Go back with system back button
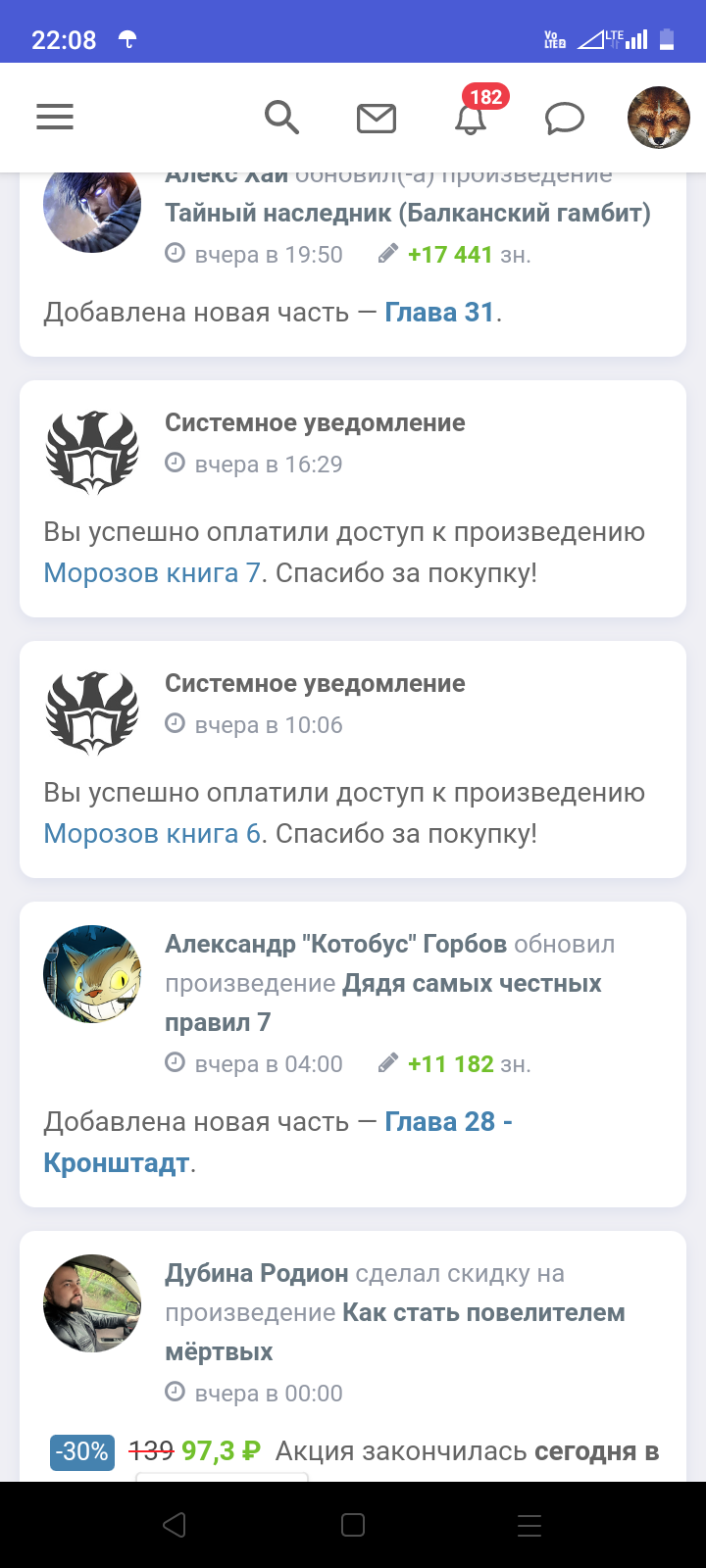 coord(175,1525)
